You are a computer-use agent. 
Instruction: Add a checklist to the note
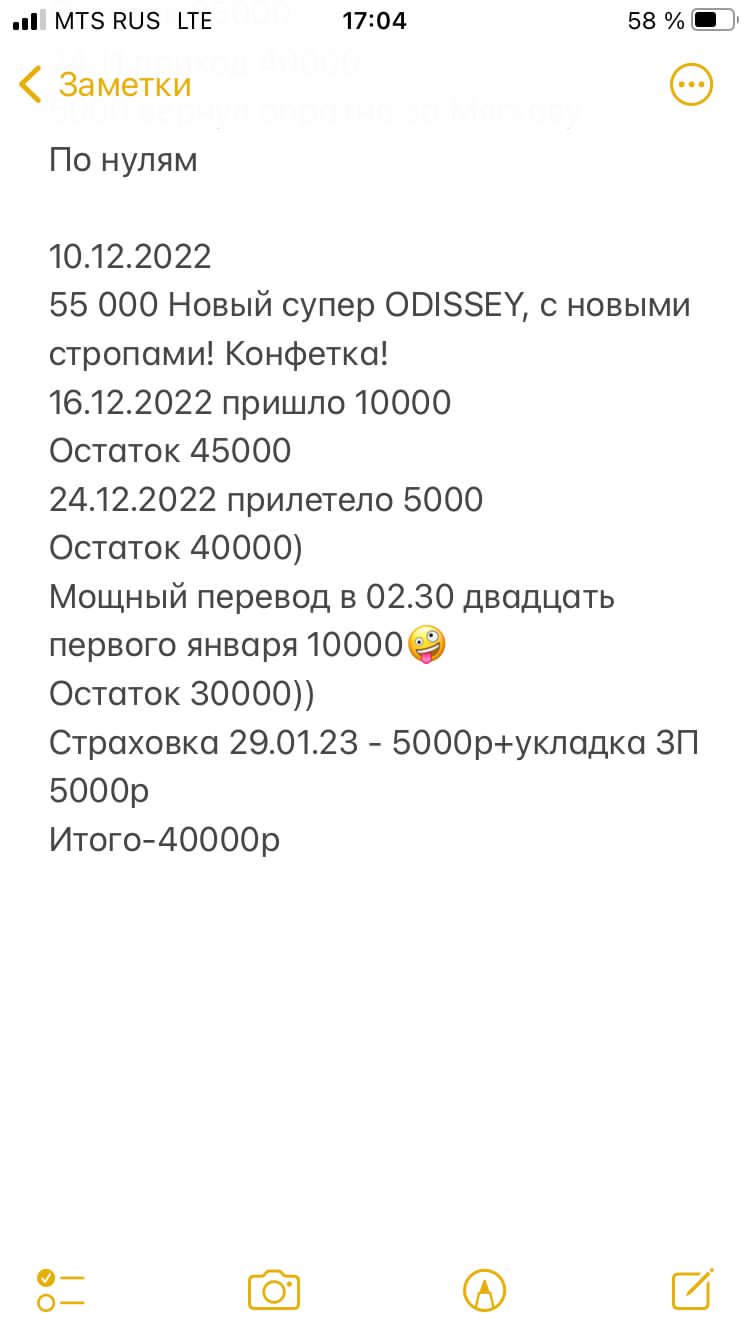(x=60, y=1289)
